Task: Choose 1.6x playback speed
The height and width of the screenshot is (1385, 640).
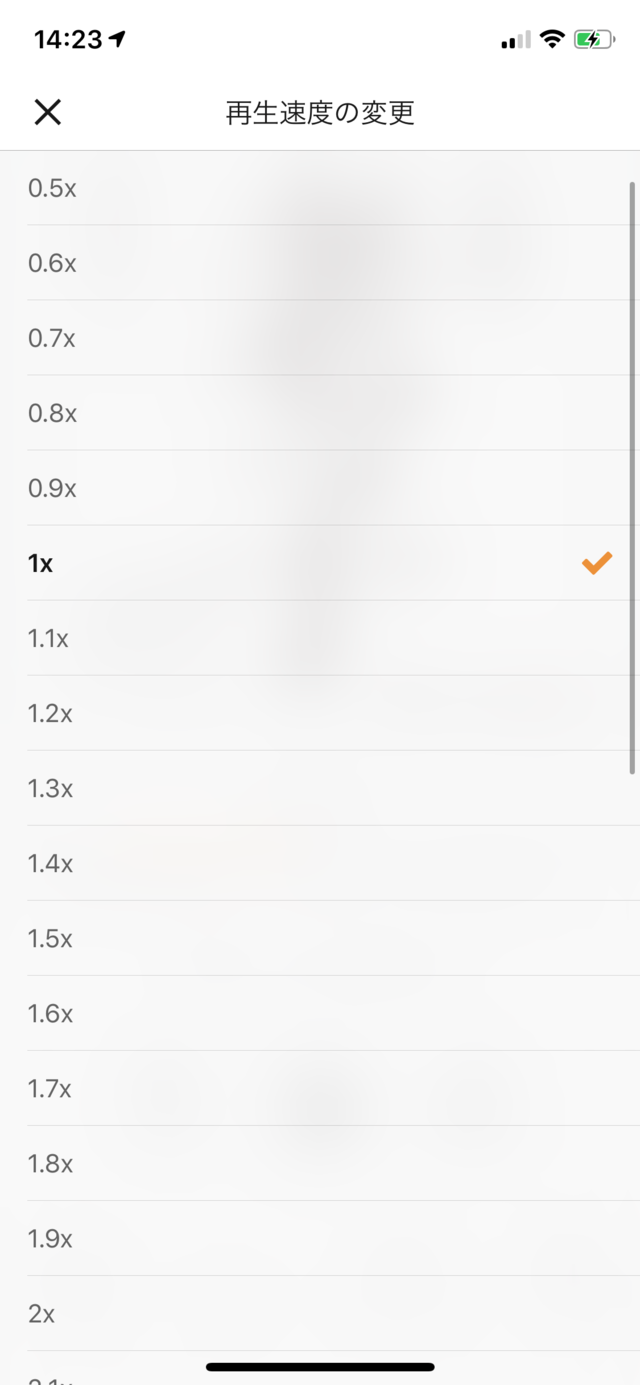Action: coord(320,1013)
